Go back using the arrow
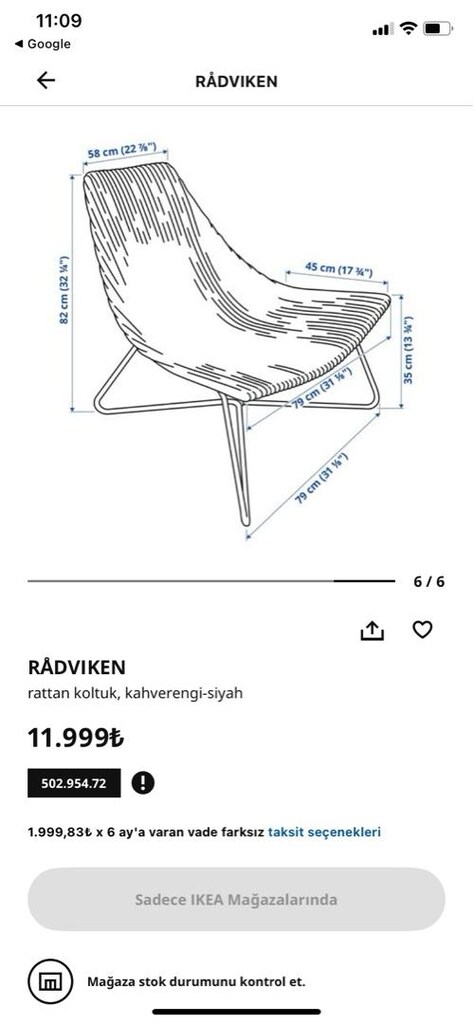Viewport: 474px width, 1024px height. point(46,80)
